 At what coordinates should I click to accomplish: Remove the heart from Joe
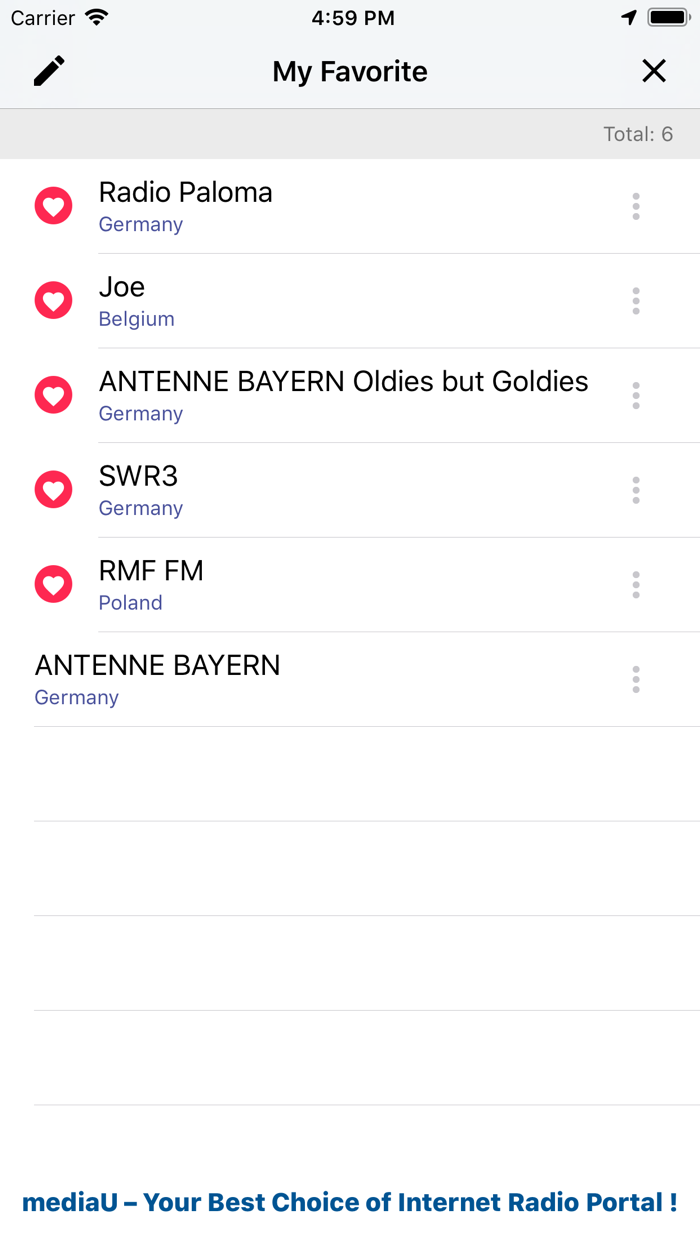point(53,301)
